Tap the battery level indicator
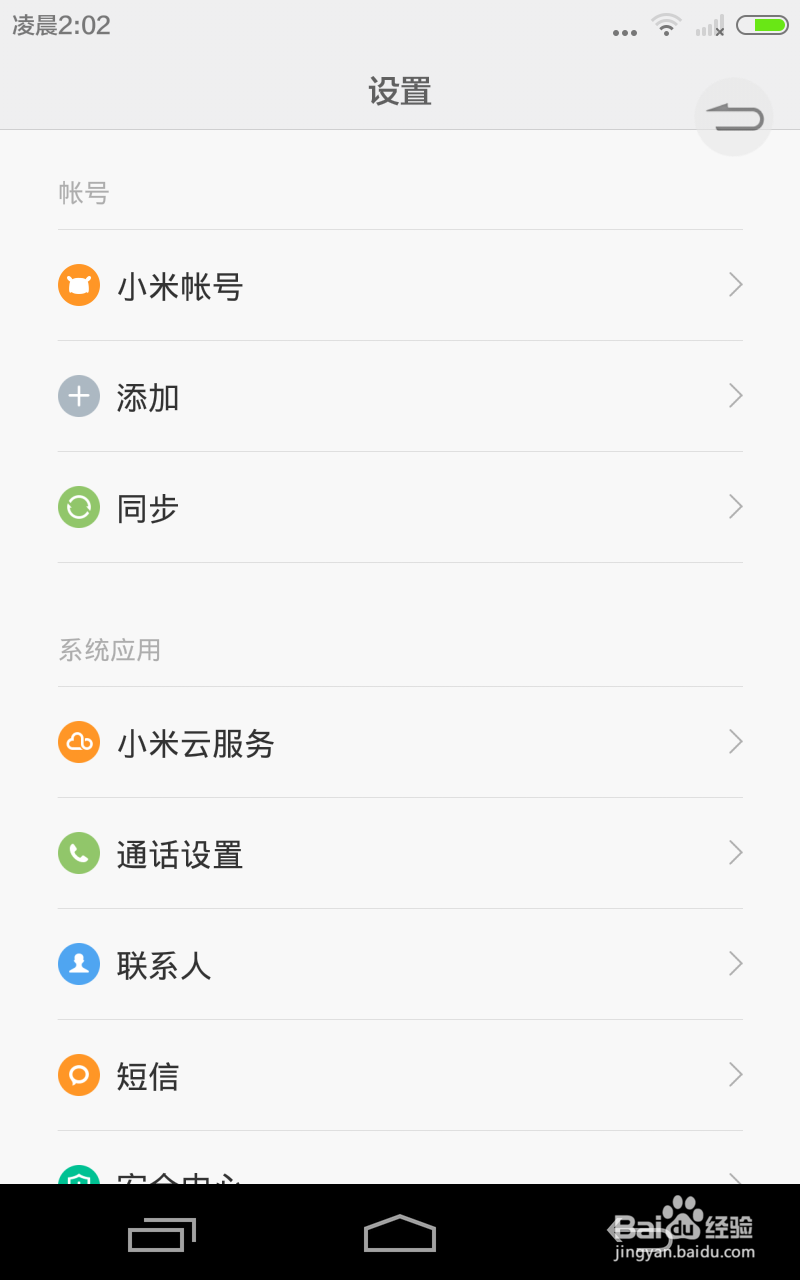 tap(762, 25)
